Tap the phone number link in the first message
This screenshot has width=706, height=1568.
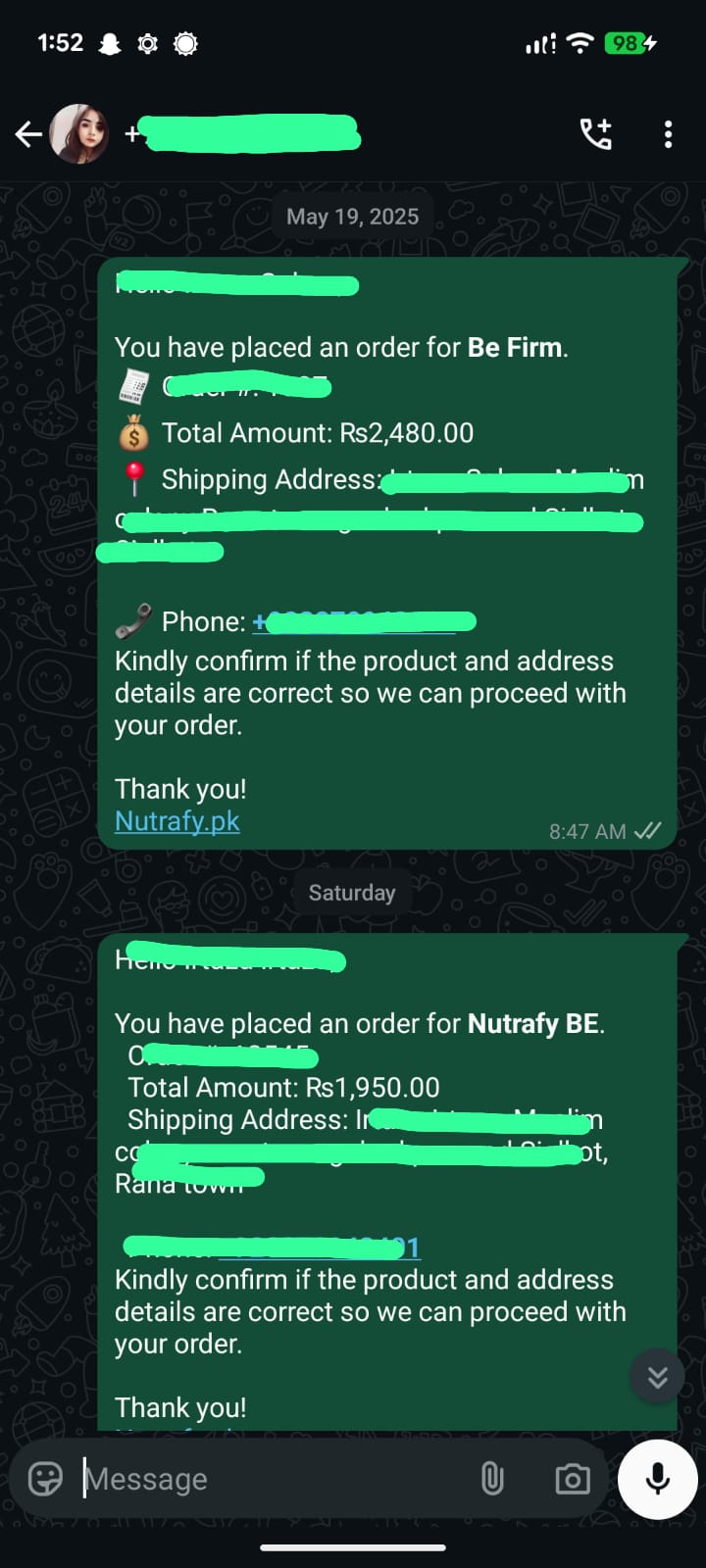pyautogui.click(x=363, y=621)
